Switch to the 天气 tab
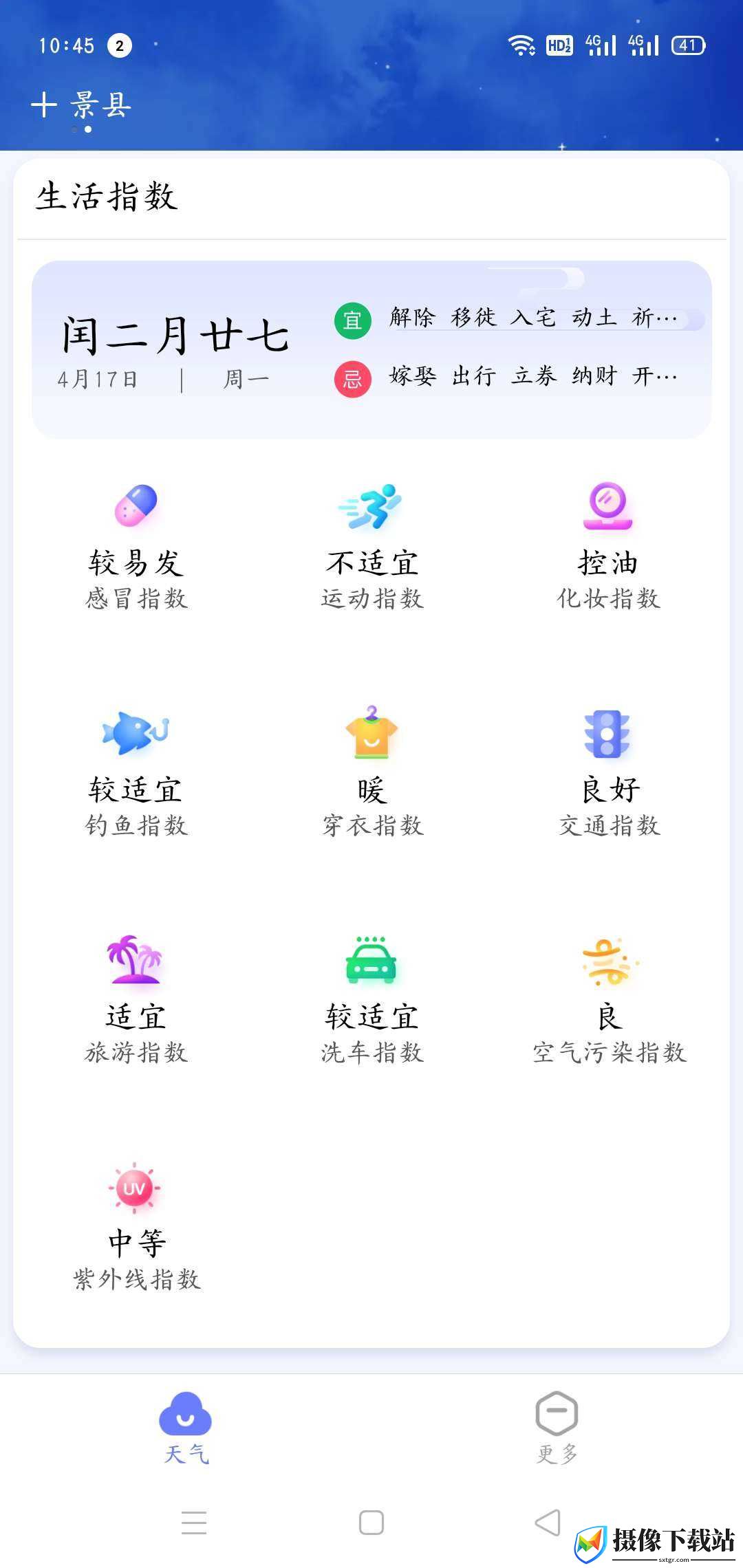Viewport: 743px width, 1568px height. 186,1428
